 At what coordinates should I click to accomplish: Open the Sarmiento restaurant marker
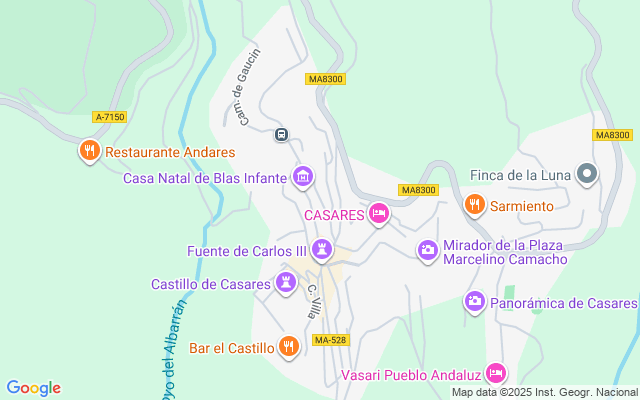pos(475,205)
